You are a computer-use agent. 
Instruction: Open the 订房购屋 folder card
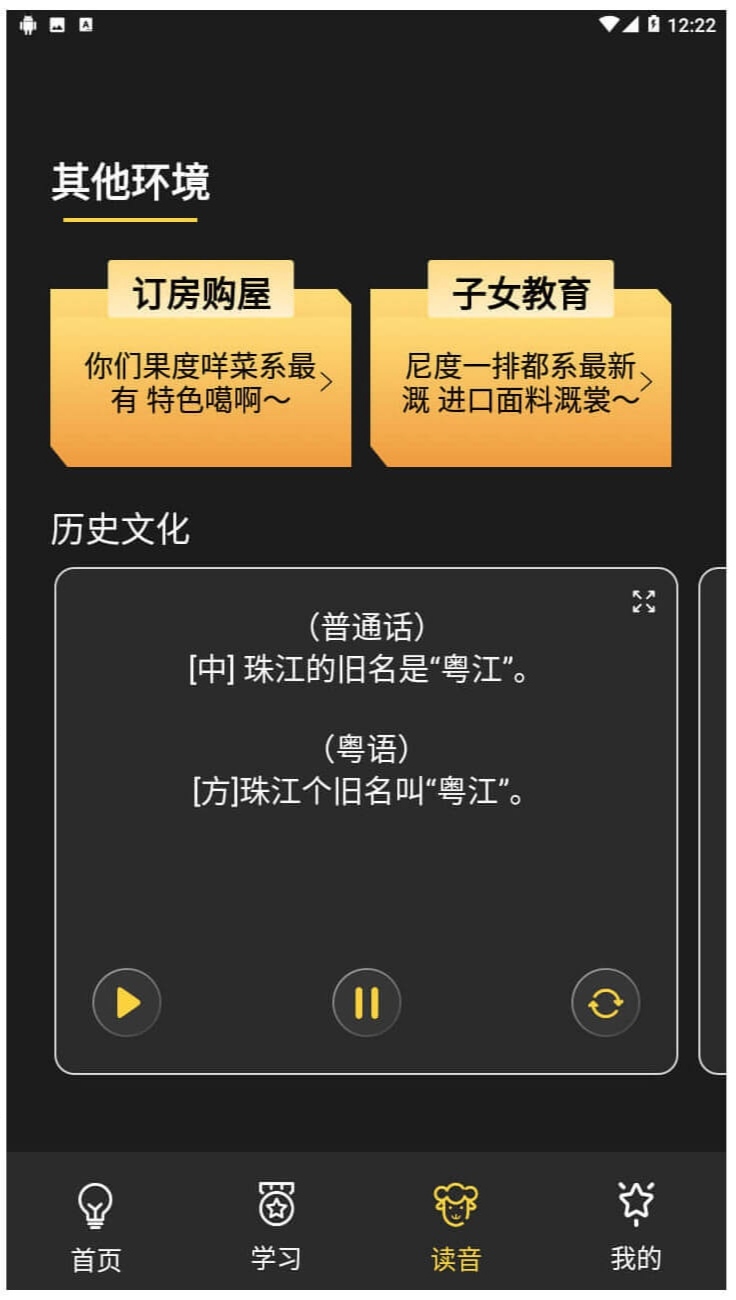(x=200, y=364)
